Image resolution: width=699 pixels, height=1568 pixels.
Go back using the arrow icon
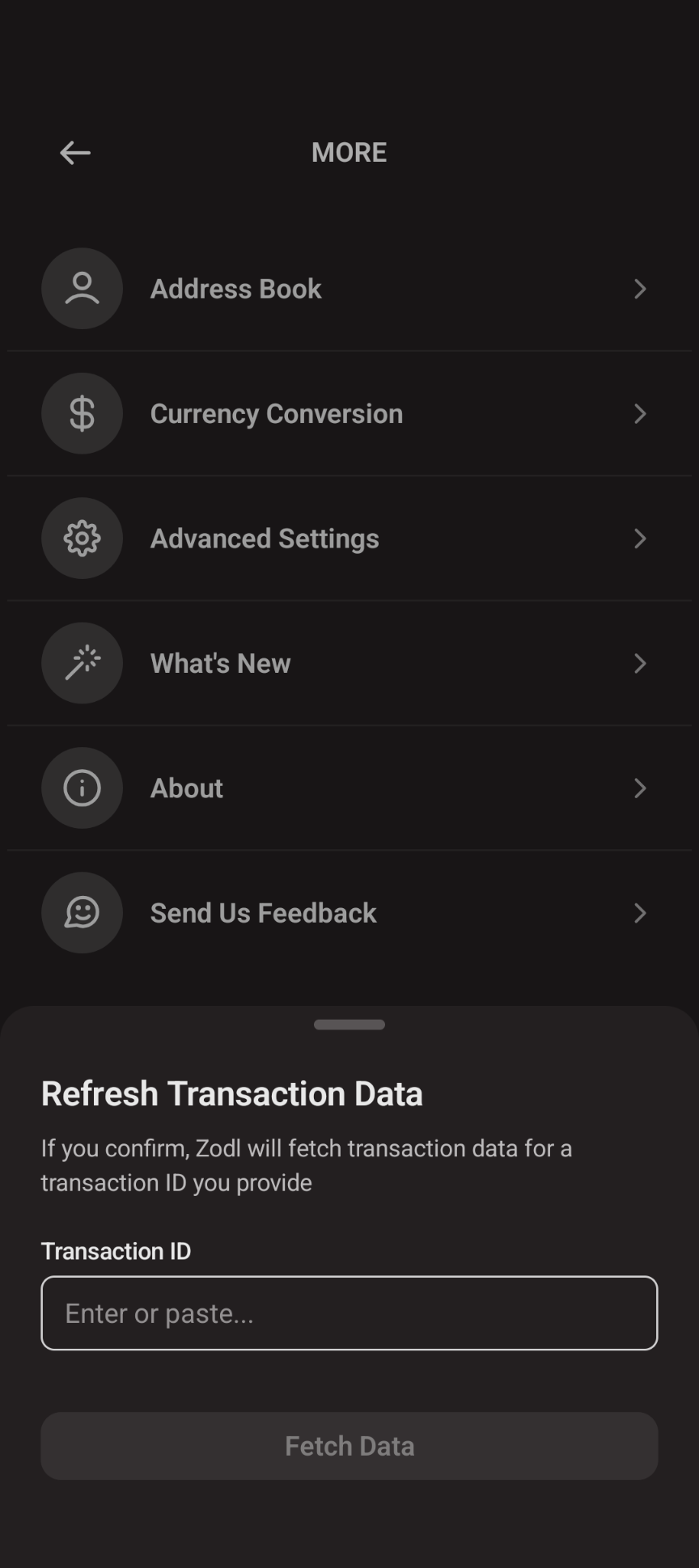(x=75, y=153)
